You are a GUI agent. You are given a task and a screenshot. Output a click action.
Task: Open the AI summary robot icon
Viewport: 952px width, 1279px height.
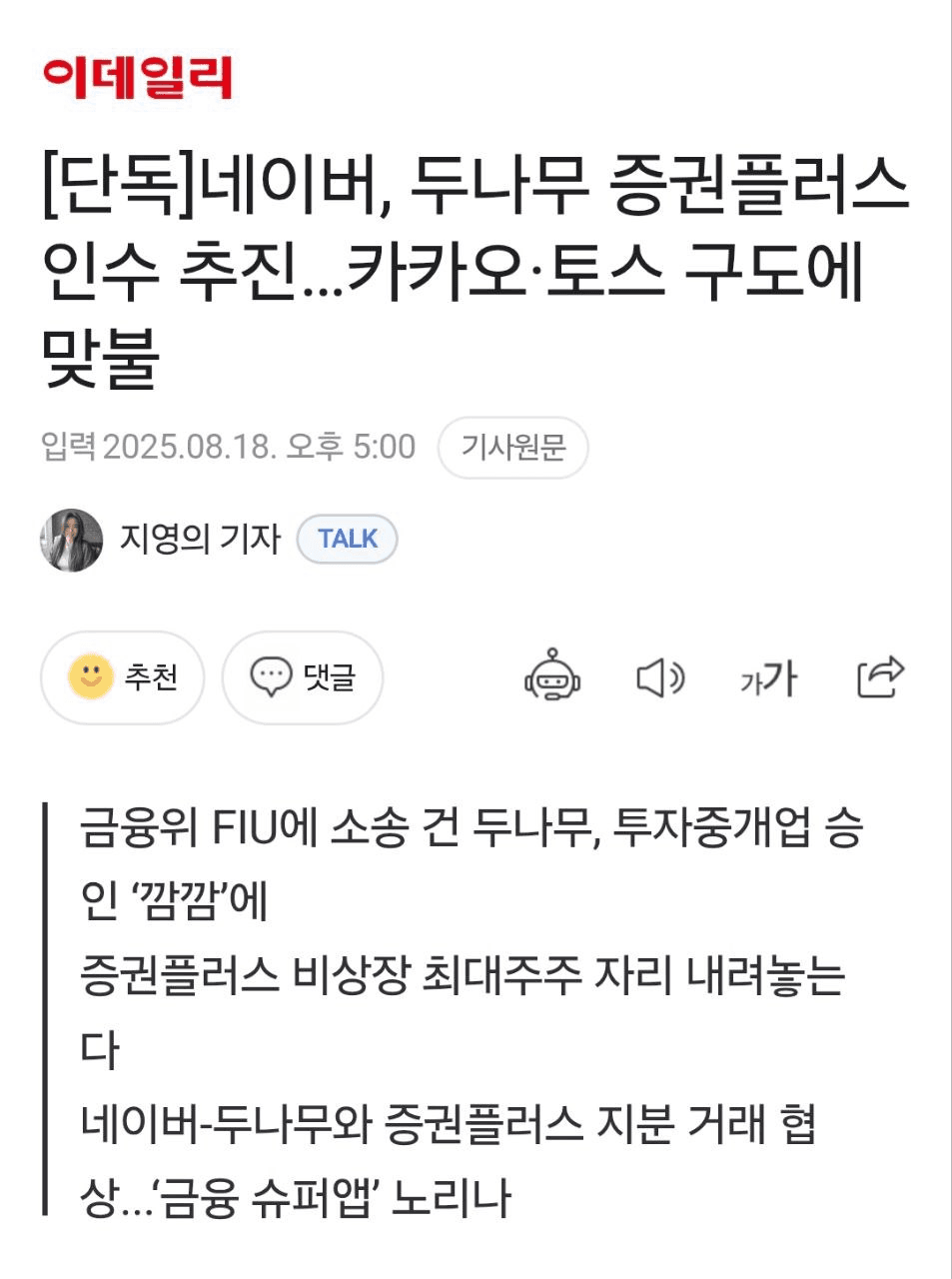click(552, 676)
